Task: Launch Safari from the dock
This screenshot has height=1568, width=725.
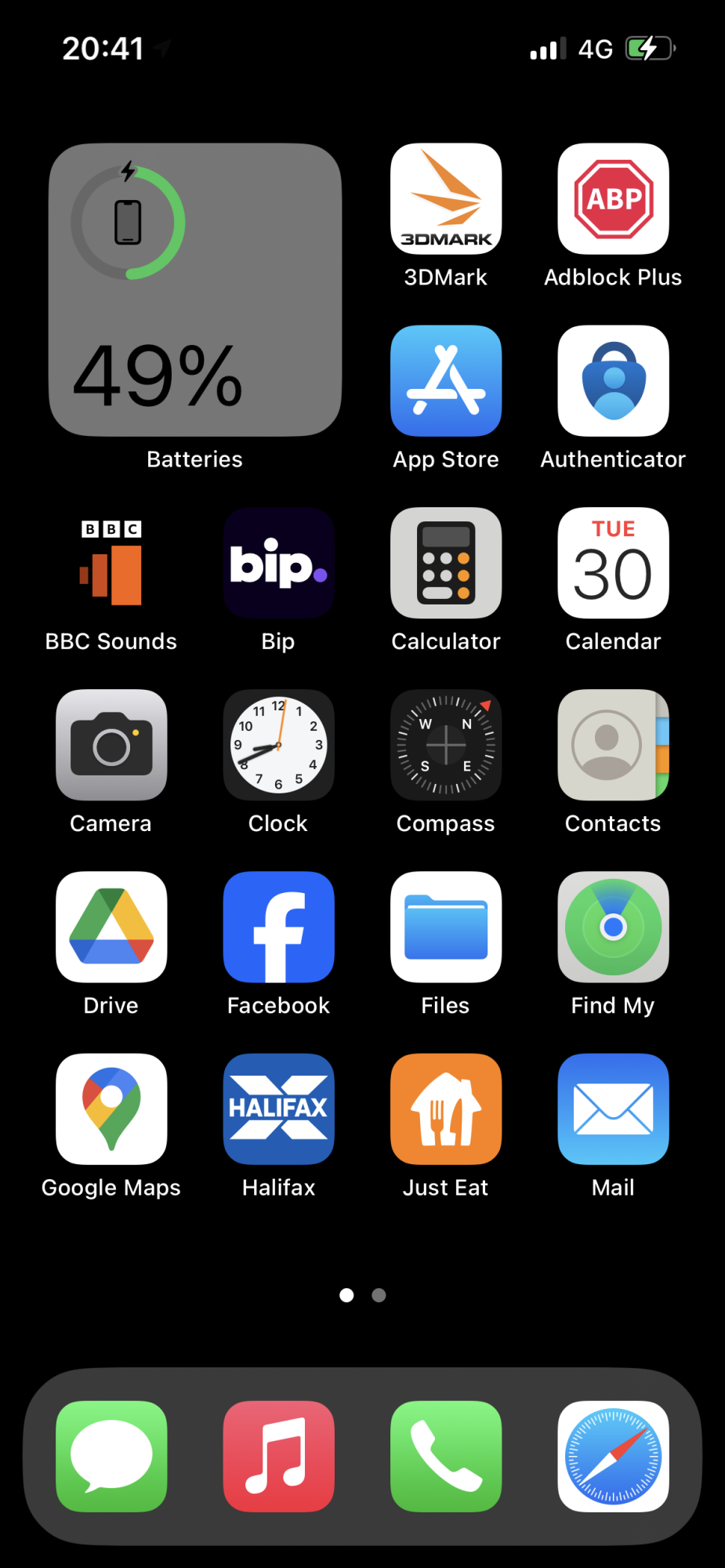Action: 613,1456
